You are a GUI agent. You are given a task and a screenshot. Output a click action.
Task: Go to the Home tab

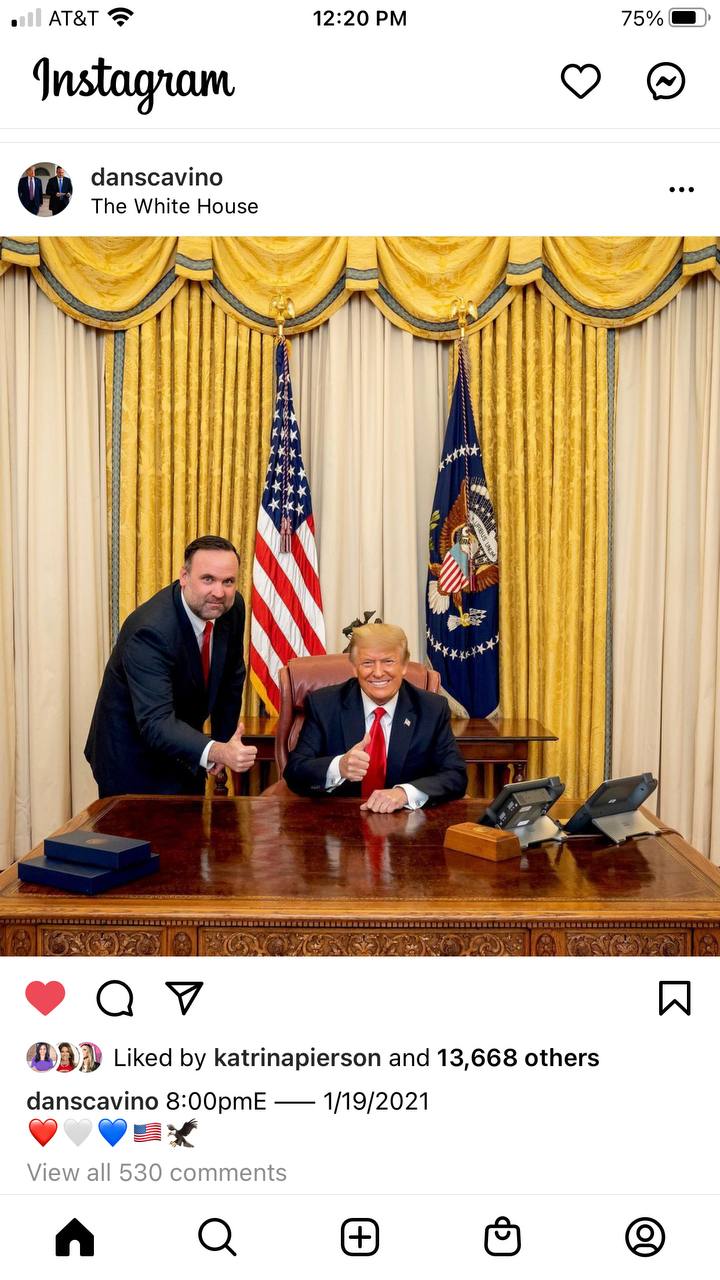click(x=74, y=1238)
